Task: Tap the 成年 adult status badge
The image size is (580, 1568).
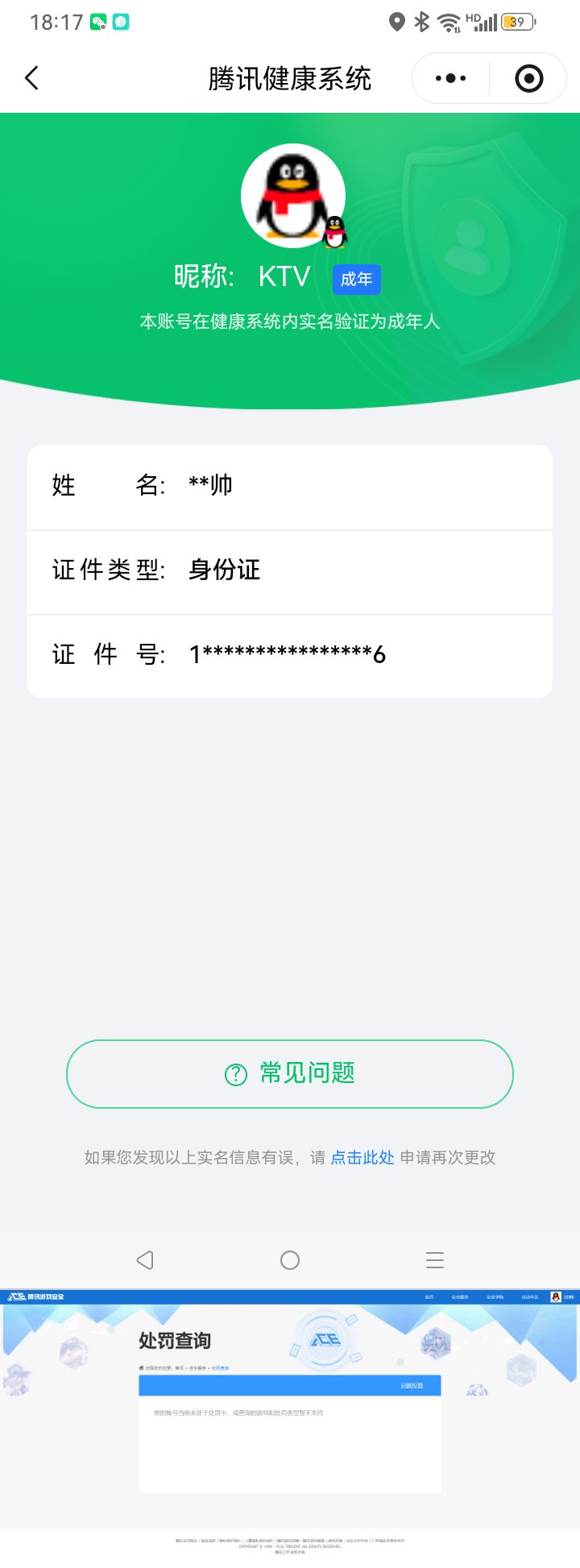Action: tap(357, 279)
